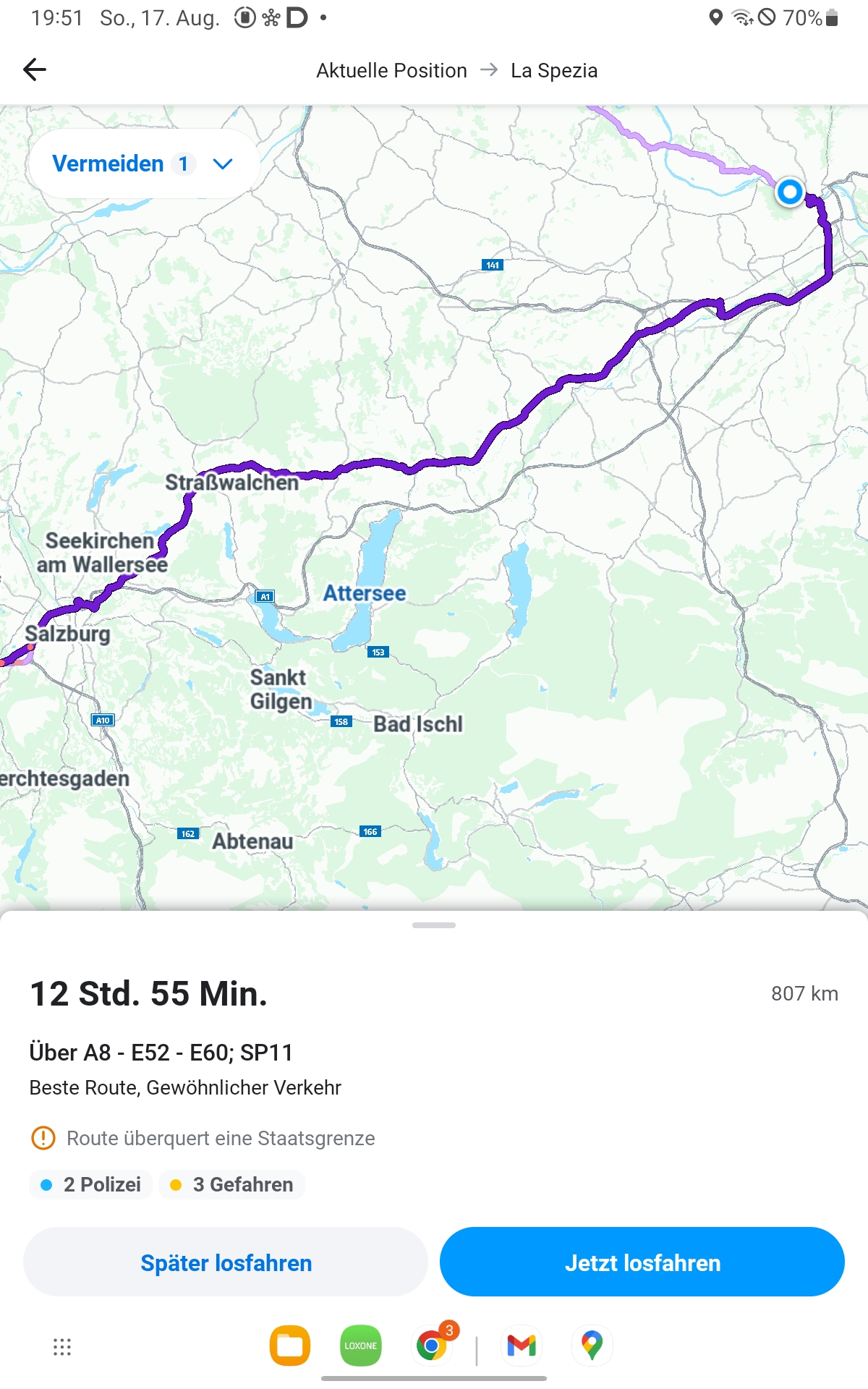Screen dimensions: 868x1389
Task: Open Gmail from the taskbar
Action: click(x=522, y=1346)
